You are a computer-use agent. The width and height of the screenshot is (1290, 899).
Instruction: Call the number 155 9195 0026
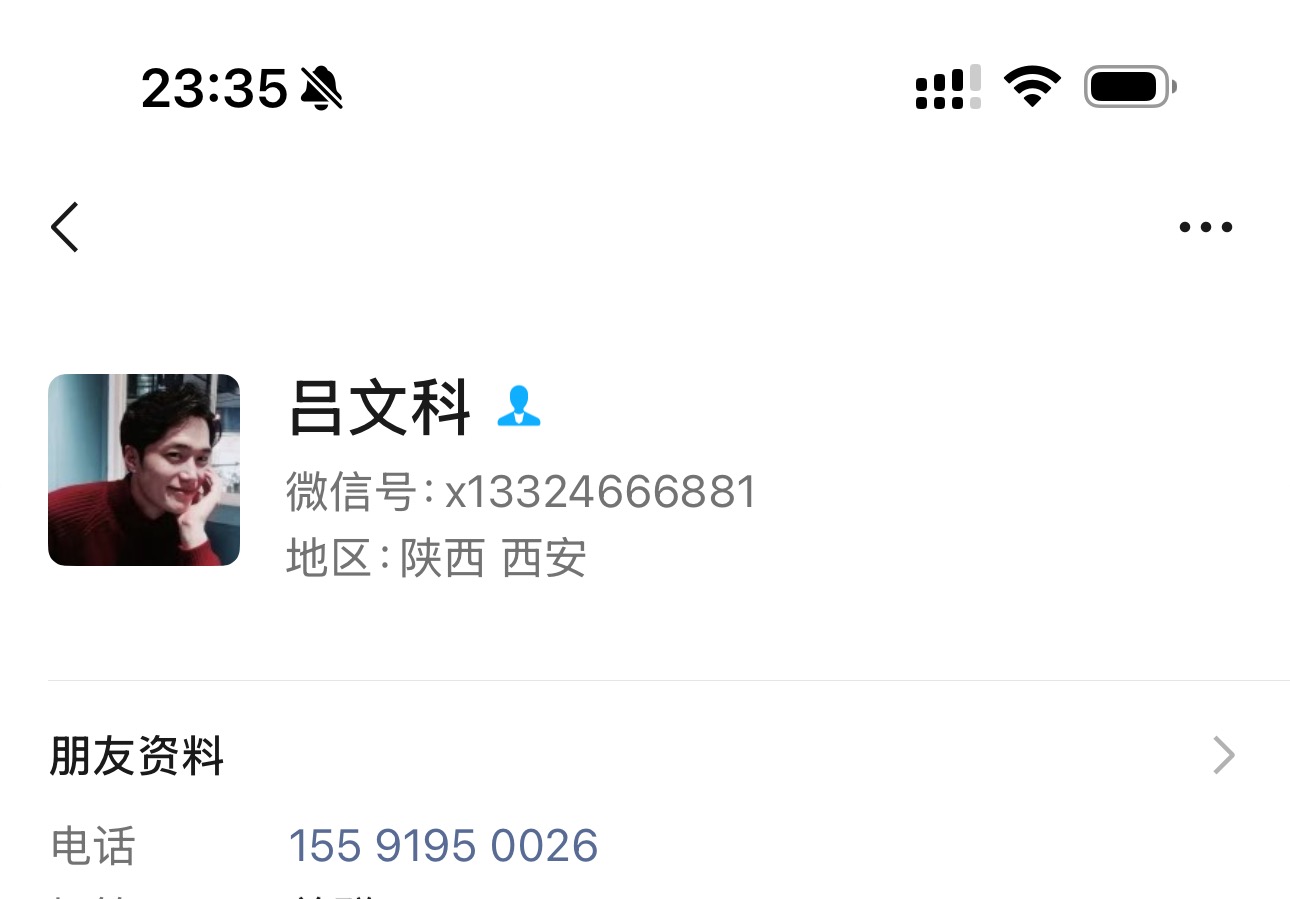pyautogui.click(x=443, y=846)
